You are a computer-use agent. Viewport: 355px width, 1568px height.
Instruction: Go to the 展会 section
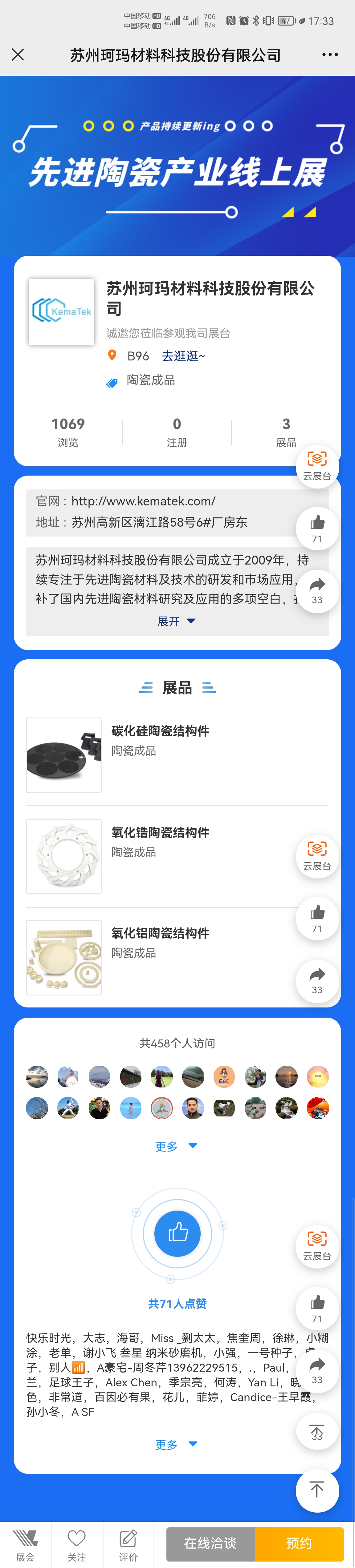point(26,1546)
